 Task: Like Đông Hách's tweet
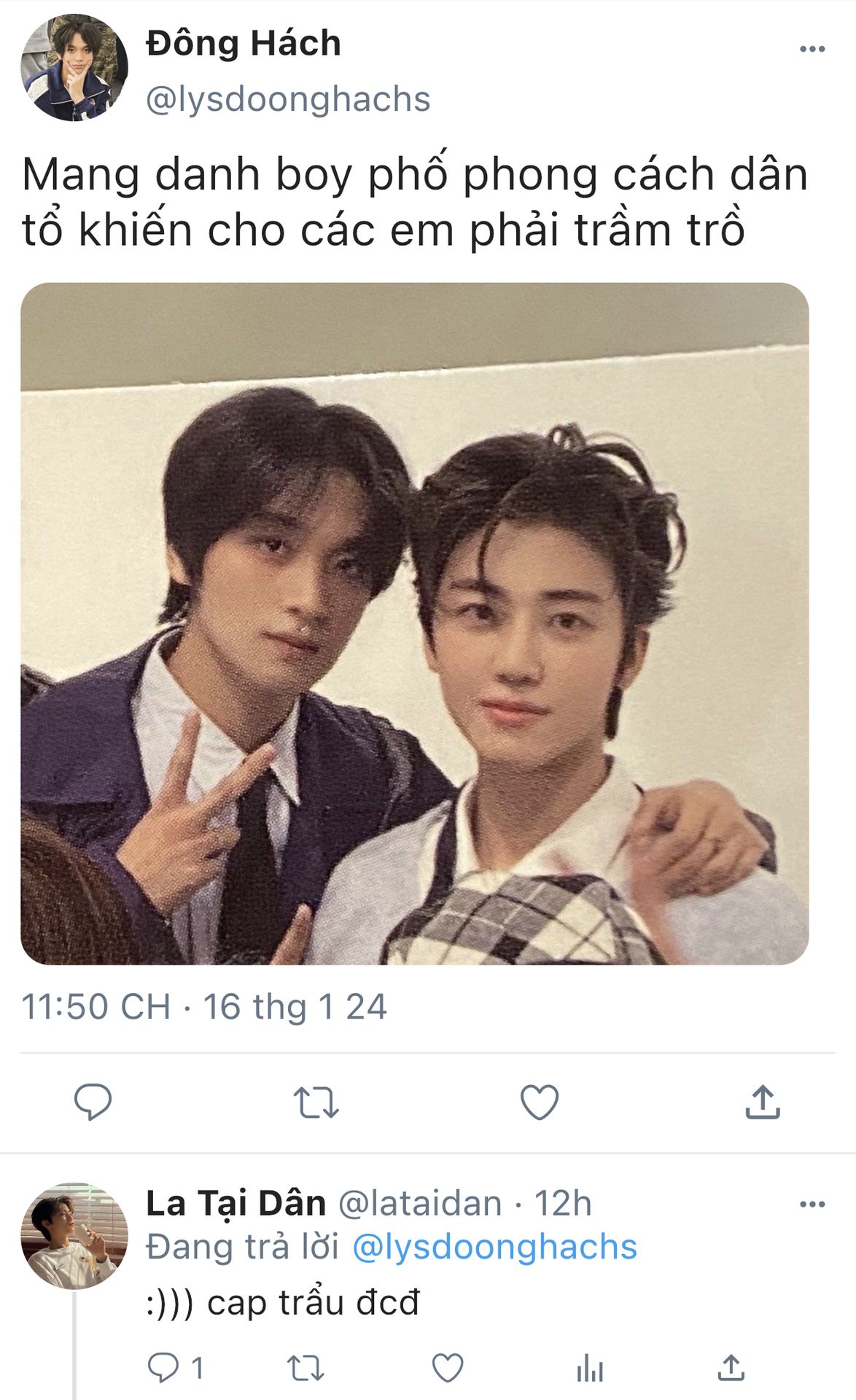coord(540,1102)
